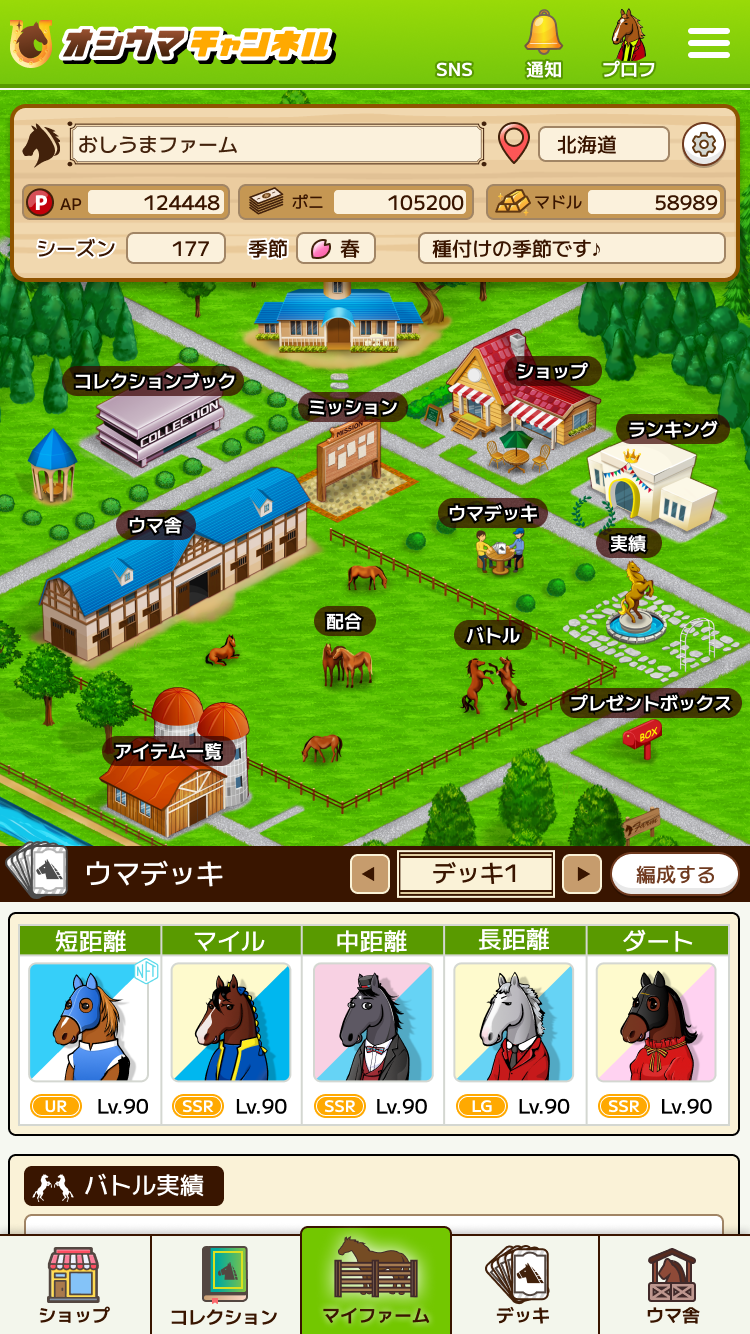Tap 編成する to edit the deck
The width and height of the screenshot is (750, 1334).
click(675, 874)
